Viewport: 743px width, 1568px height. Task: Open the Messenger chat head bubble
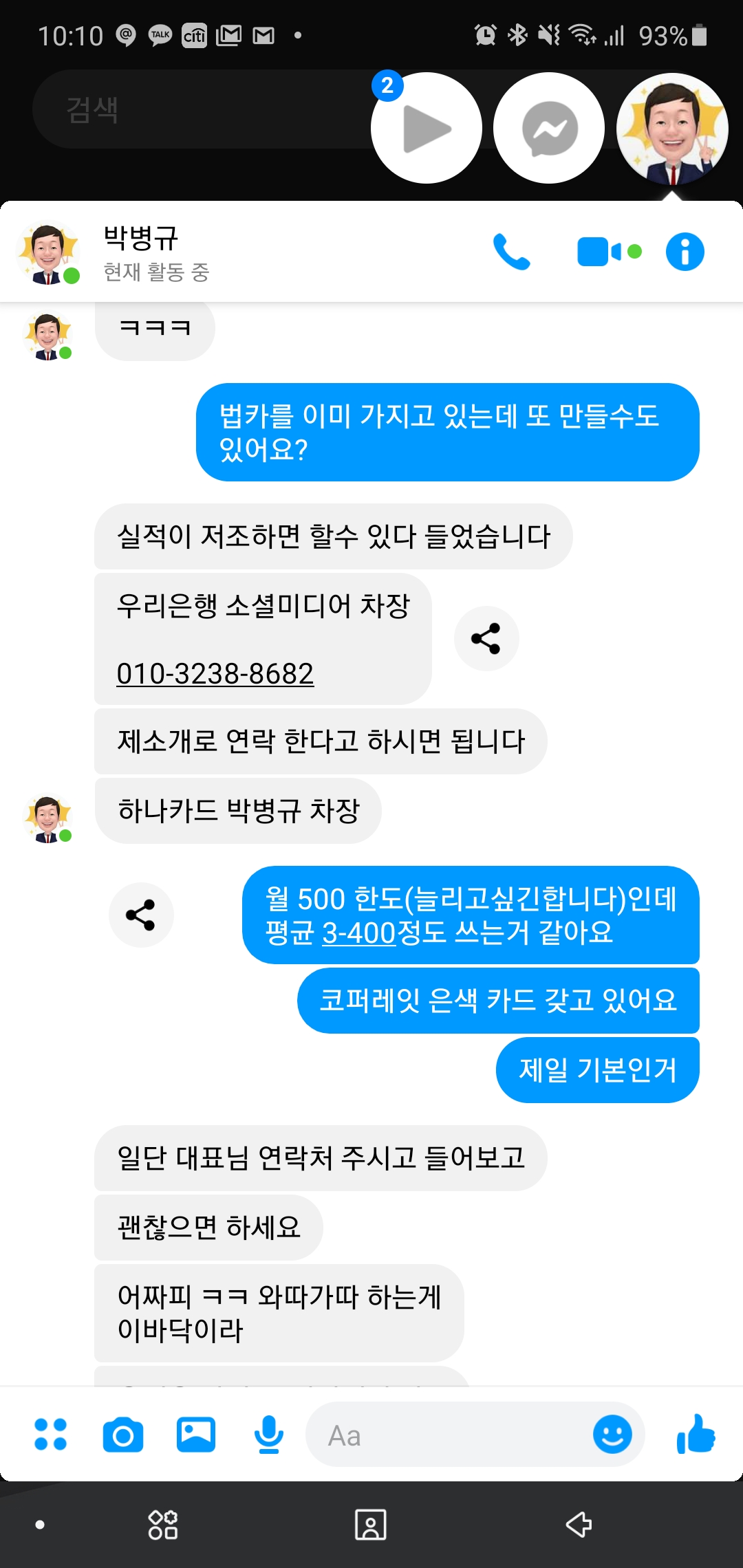click(549, 129)
